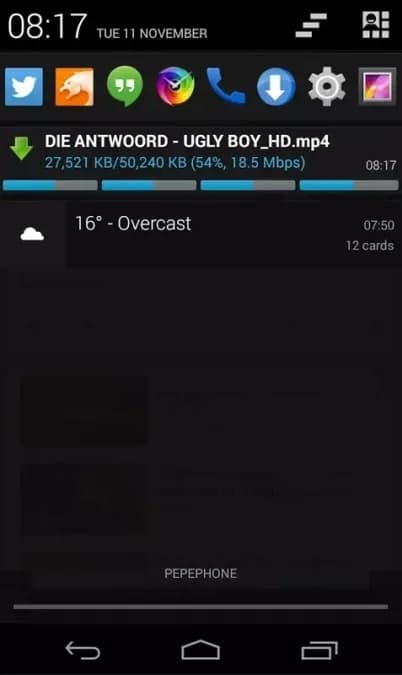Open the Settings gear shortcut
Screen dimensions: 402x675
(327, 87)
